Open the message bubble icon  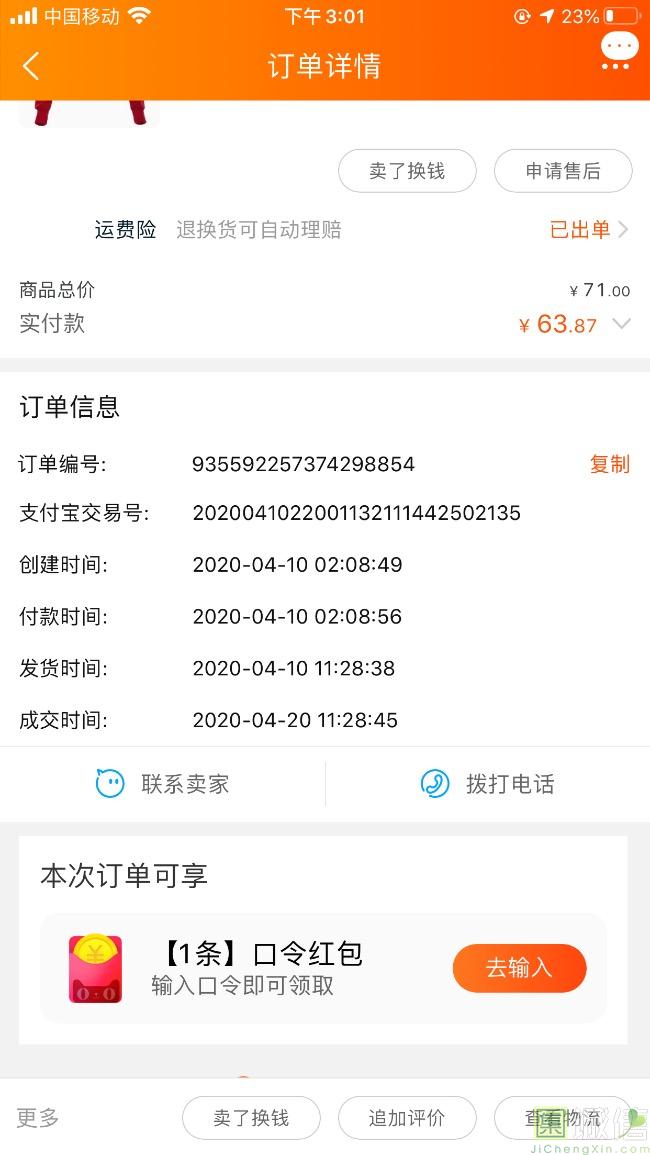click(x=619, y=50)
